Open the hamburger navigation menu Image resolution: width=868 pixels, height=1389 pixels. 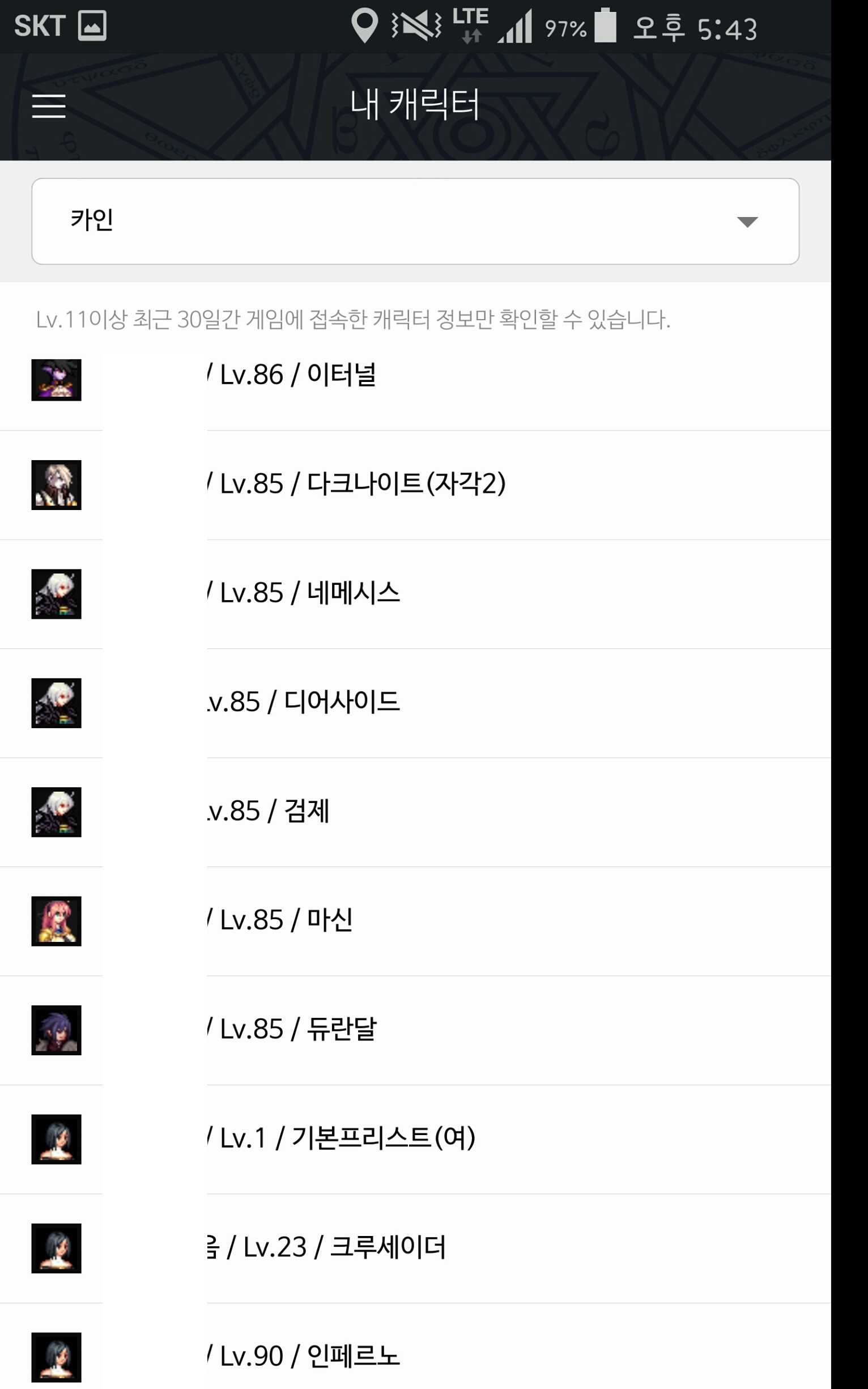(x=49, y=106)
